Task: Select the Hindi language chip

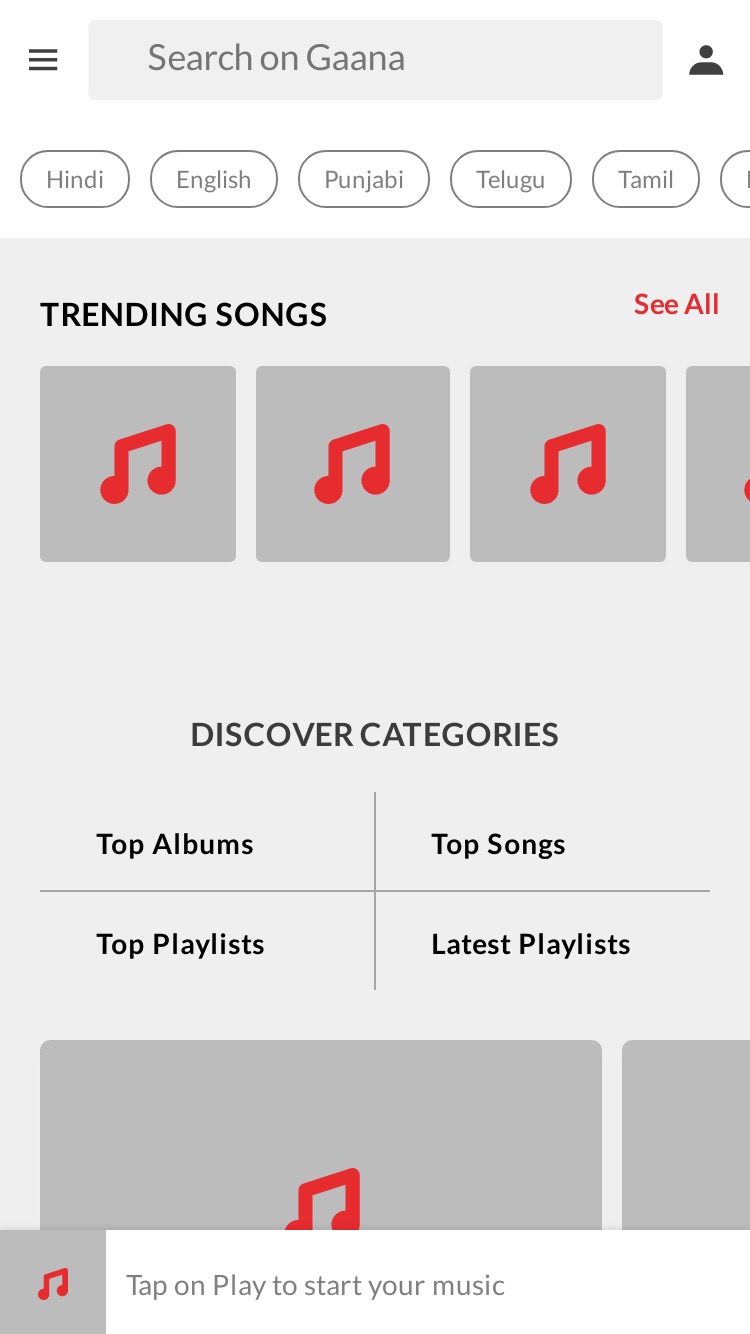Action: point(75,179)
